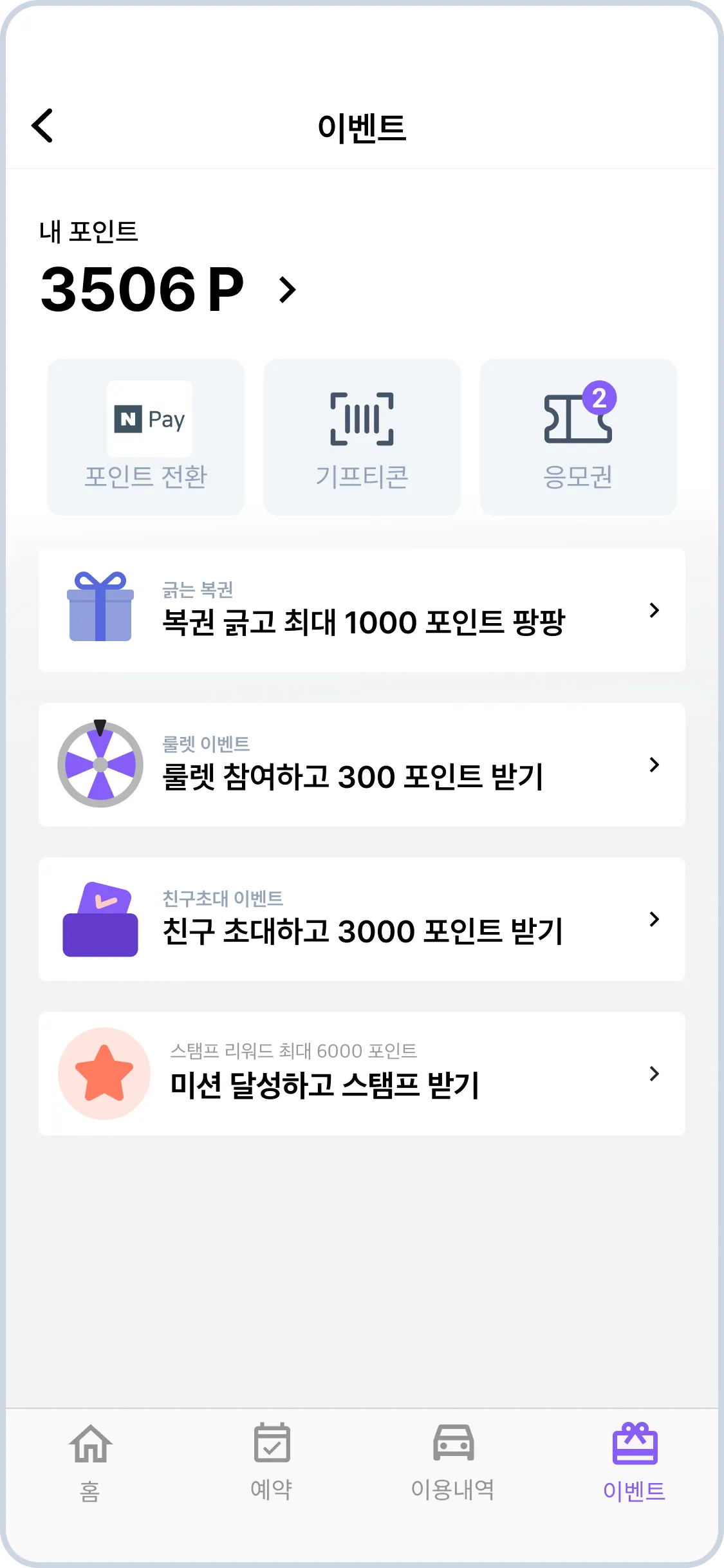724x1568 pixels.
Task: Switch to the 예약 tab
Action: (x=272, y=1462)
